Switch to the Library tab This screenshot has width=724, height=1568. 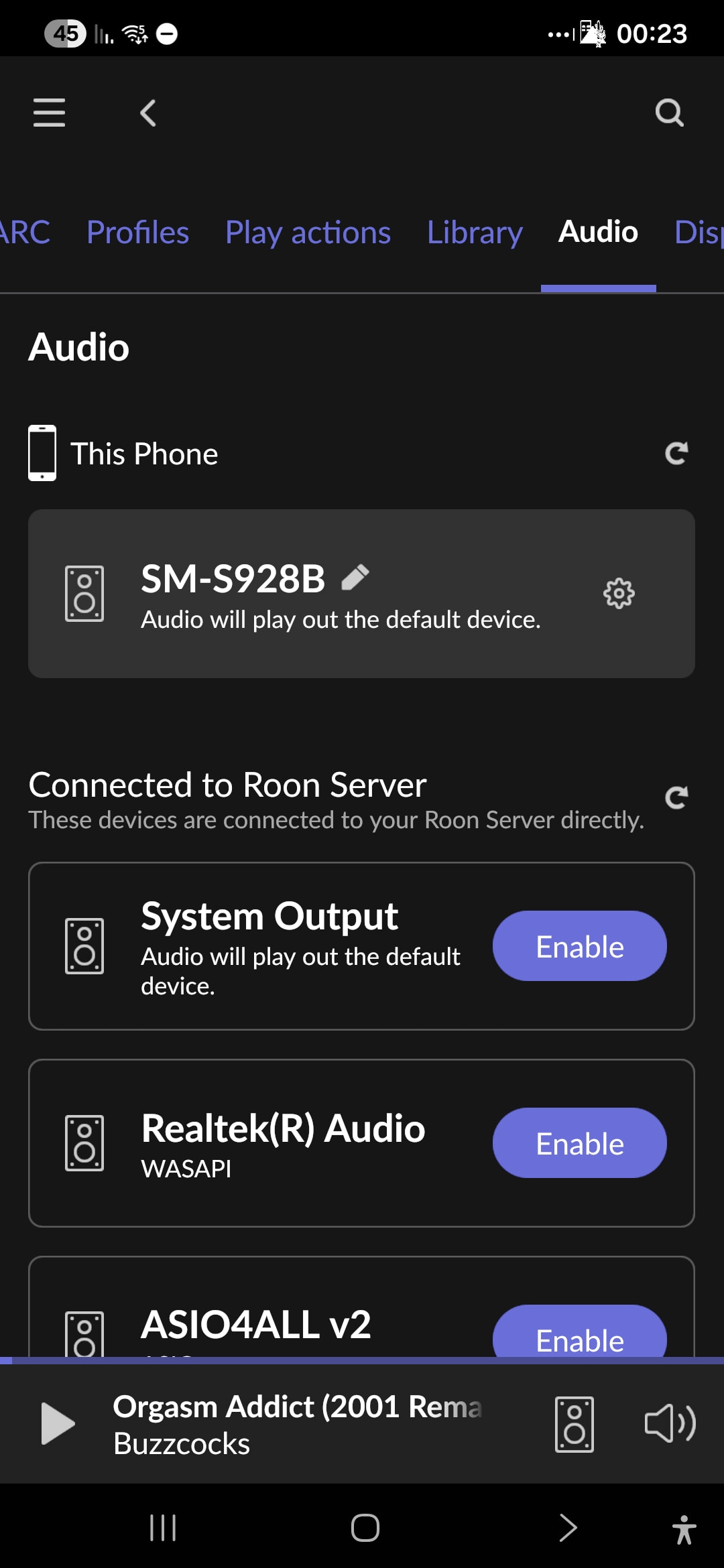[x=475, y=233]
